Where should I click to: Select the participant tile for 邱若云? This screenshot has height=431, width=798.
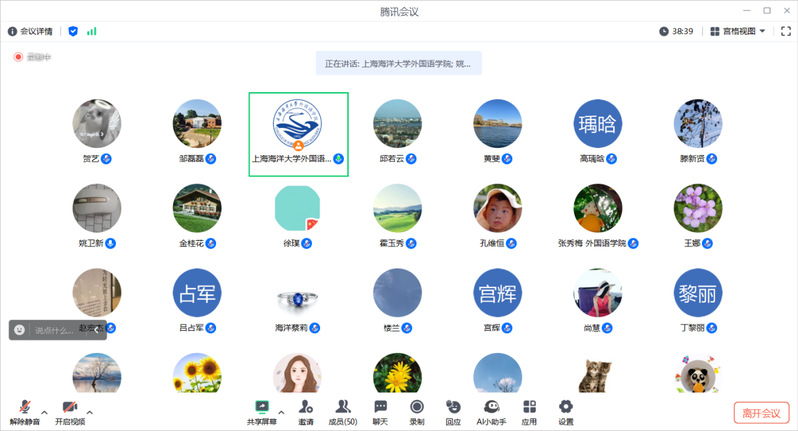pos(397,130)
